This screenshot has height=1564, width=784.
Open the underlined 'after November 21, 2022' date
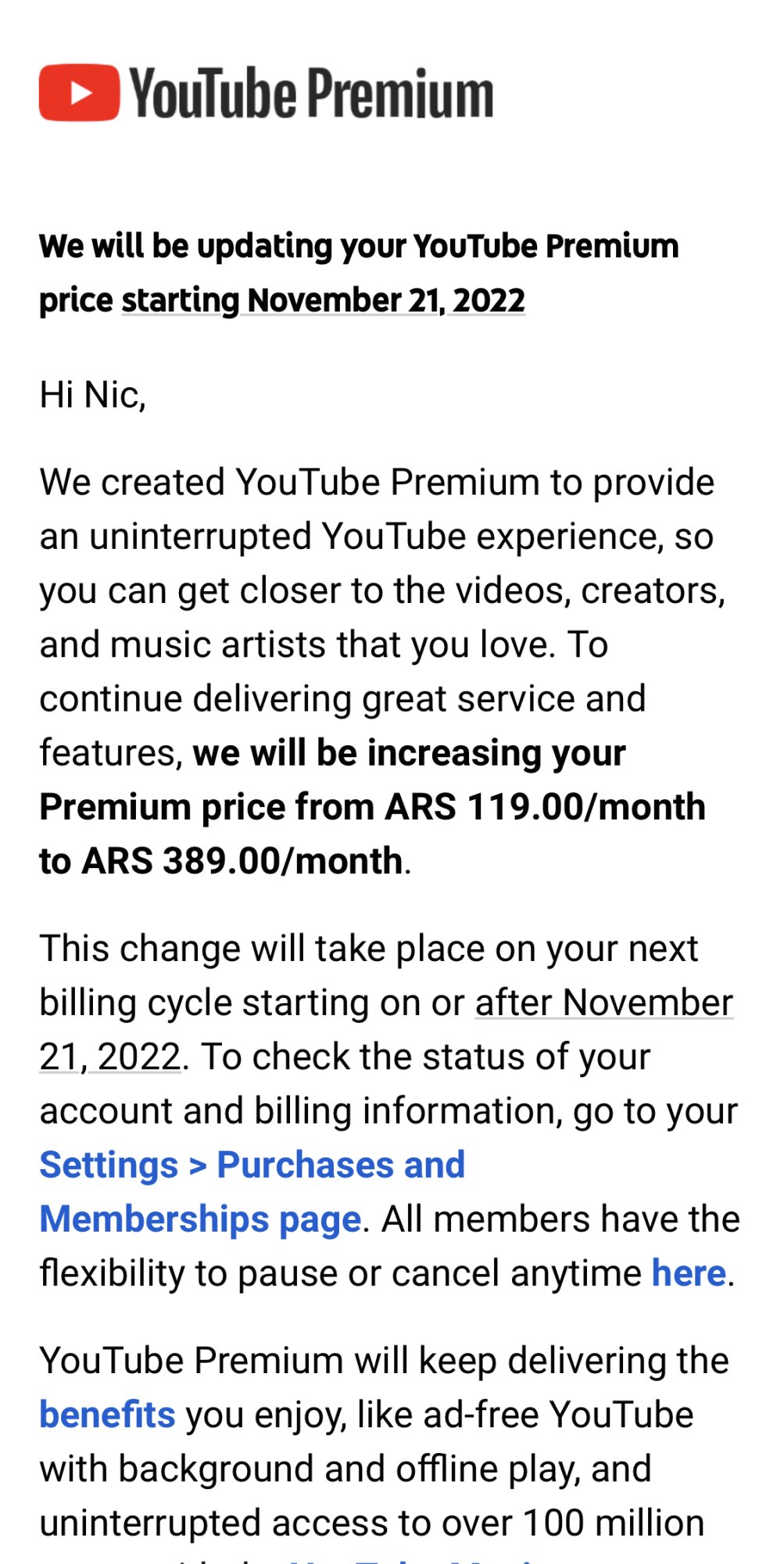click(x=603, y=1003)
